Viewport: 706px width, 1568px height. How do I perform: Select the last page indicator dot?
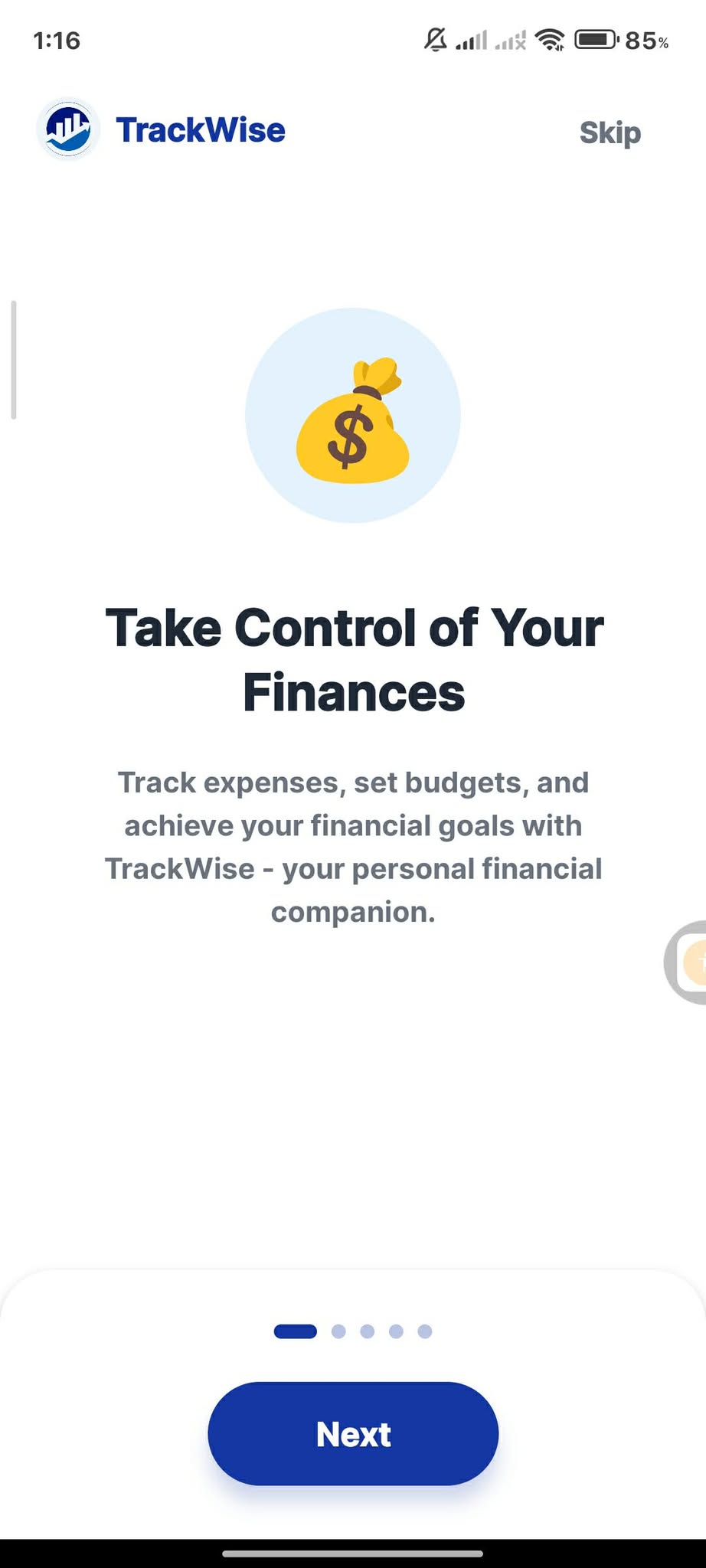click(x=425, y=1331)
